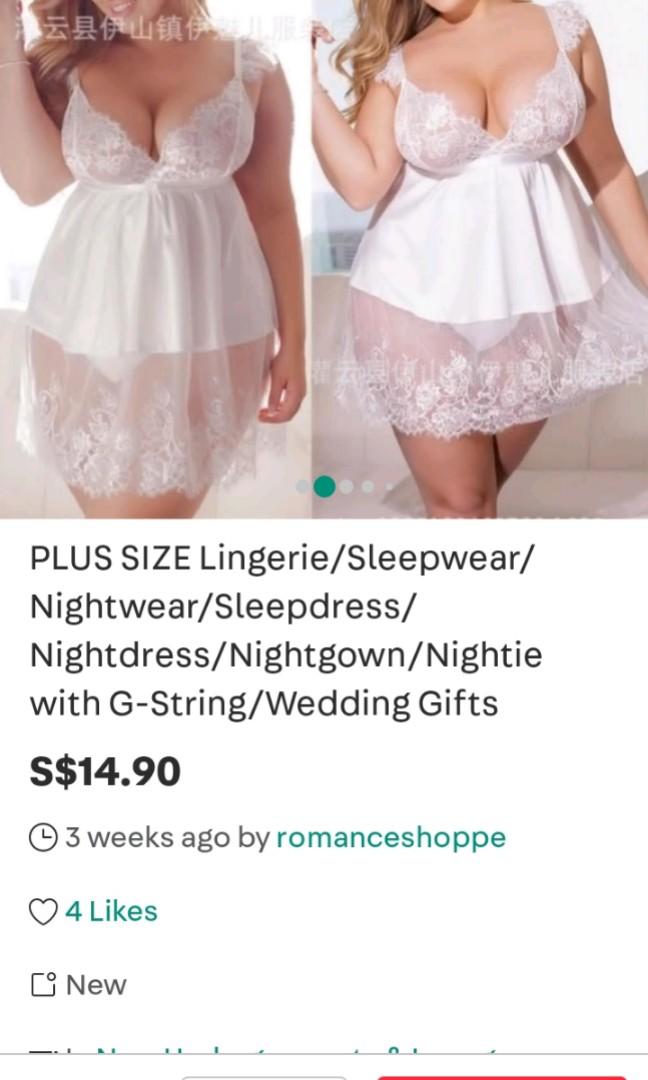Tap the photo carousel page indicator dots

pos(346,486)
